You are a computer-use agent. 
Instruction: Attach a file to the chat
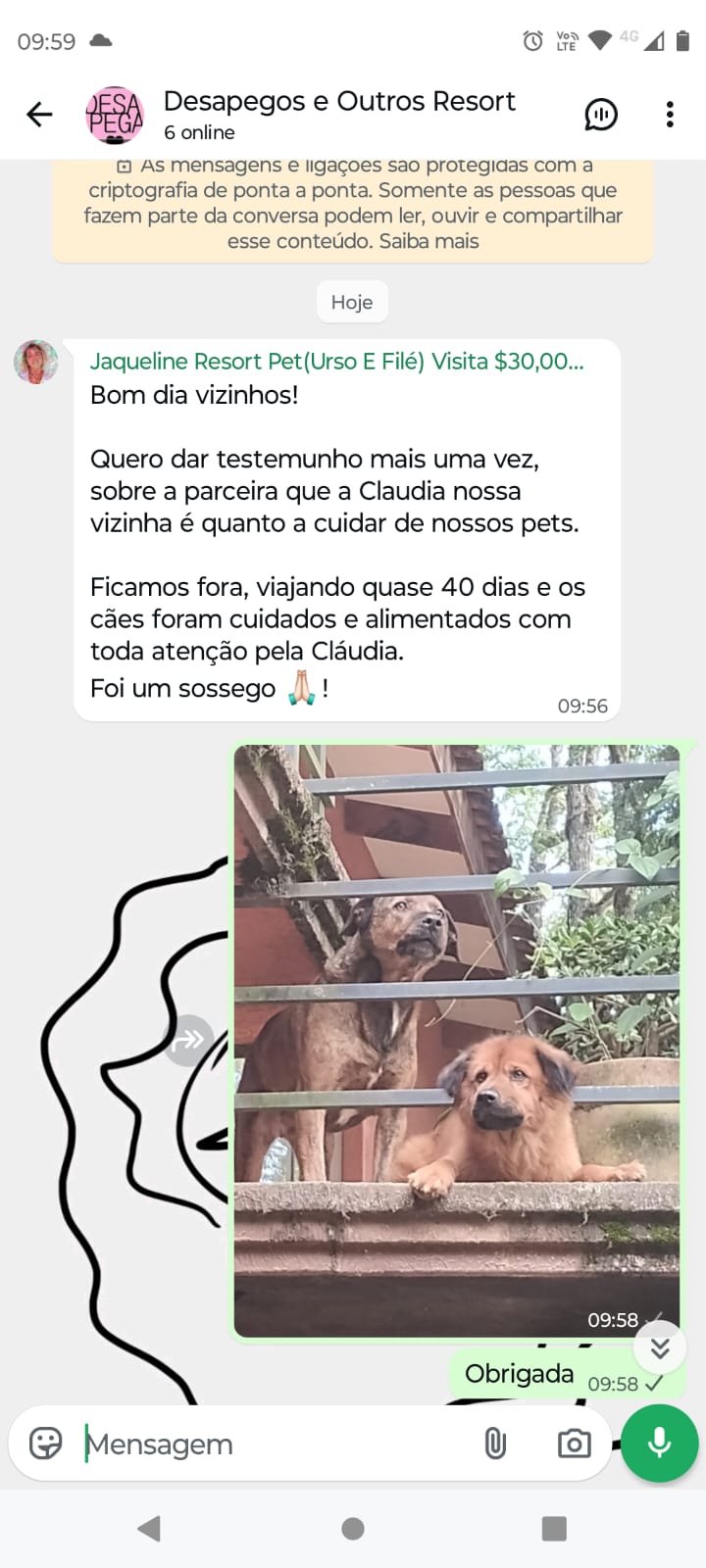(x=495, y=1444)
